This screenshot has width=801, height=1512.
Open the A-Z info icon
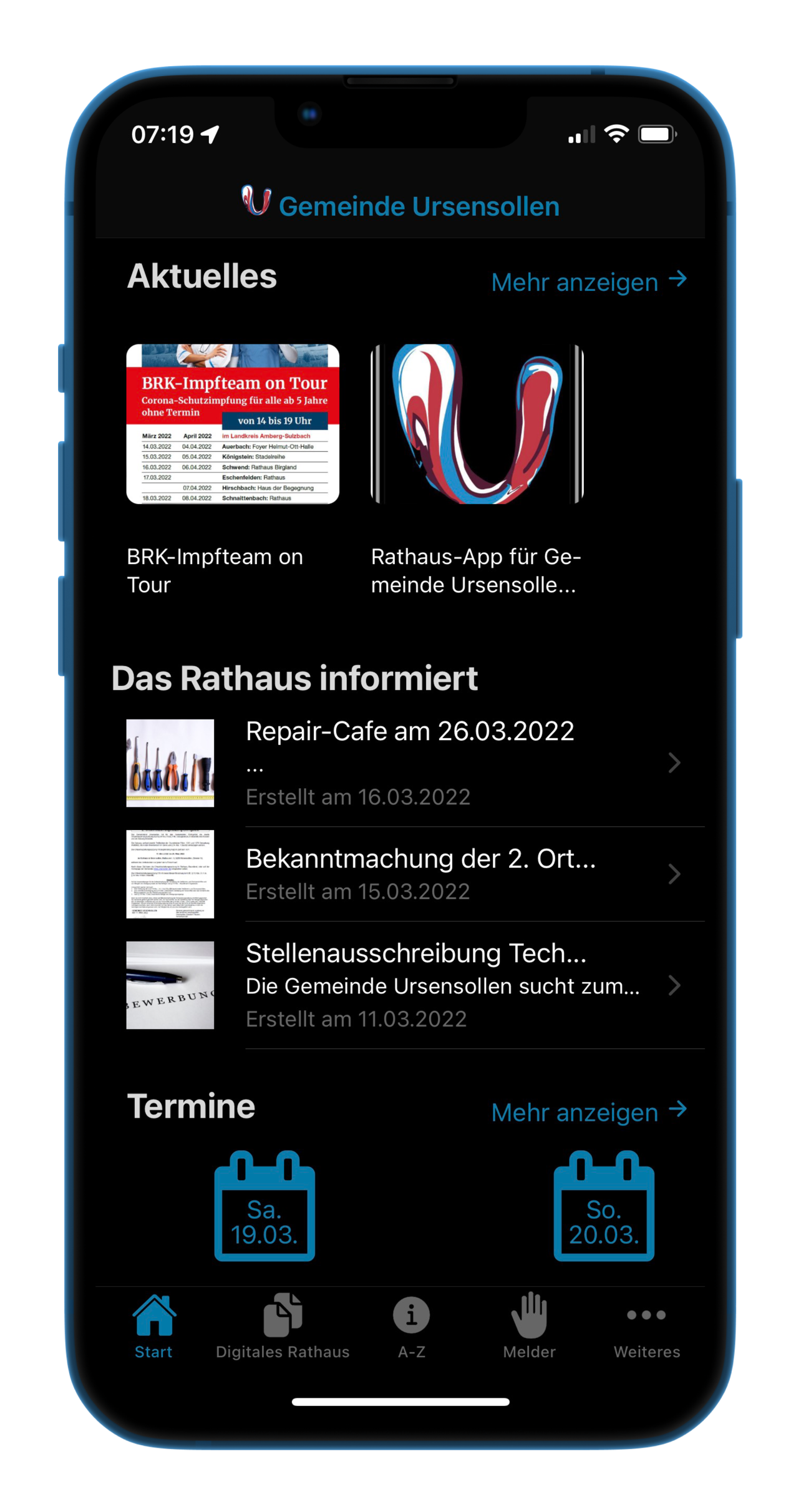(411, 1315)
